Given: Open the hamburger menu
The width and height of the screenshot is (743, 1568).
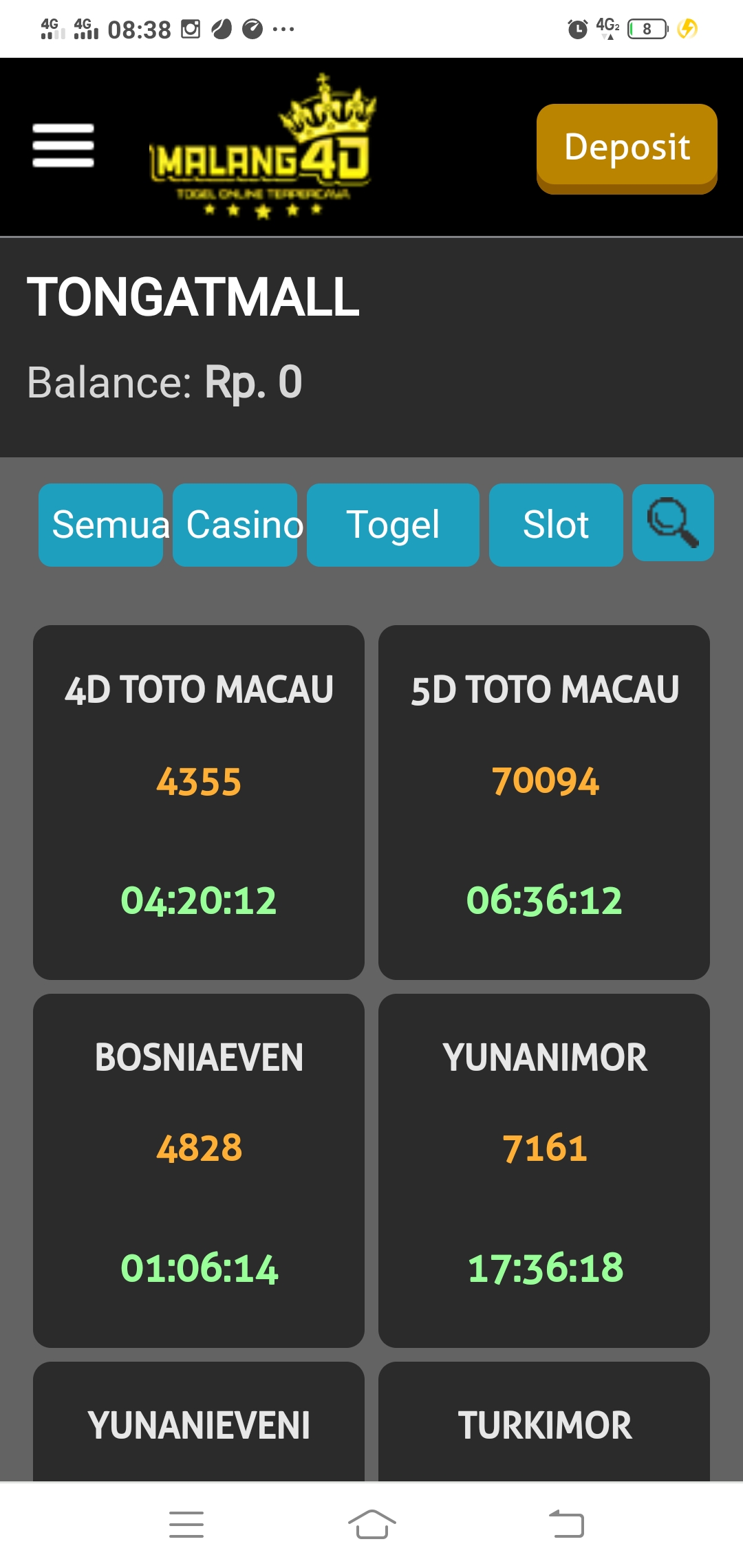Looking at the screenshot, I should (x=63, y=146).
